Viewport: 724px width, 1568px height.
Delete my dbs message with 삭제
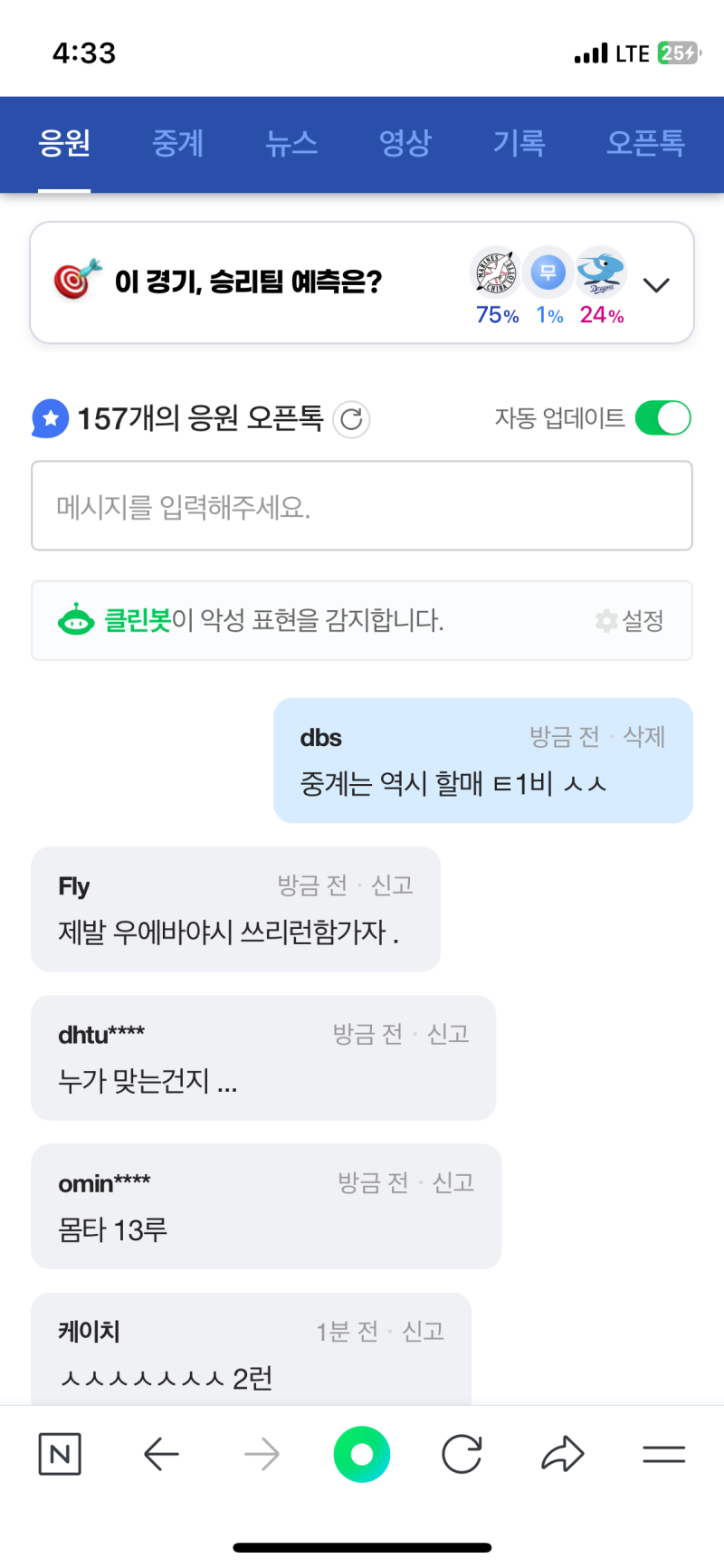[644, 737]
